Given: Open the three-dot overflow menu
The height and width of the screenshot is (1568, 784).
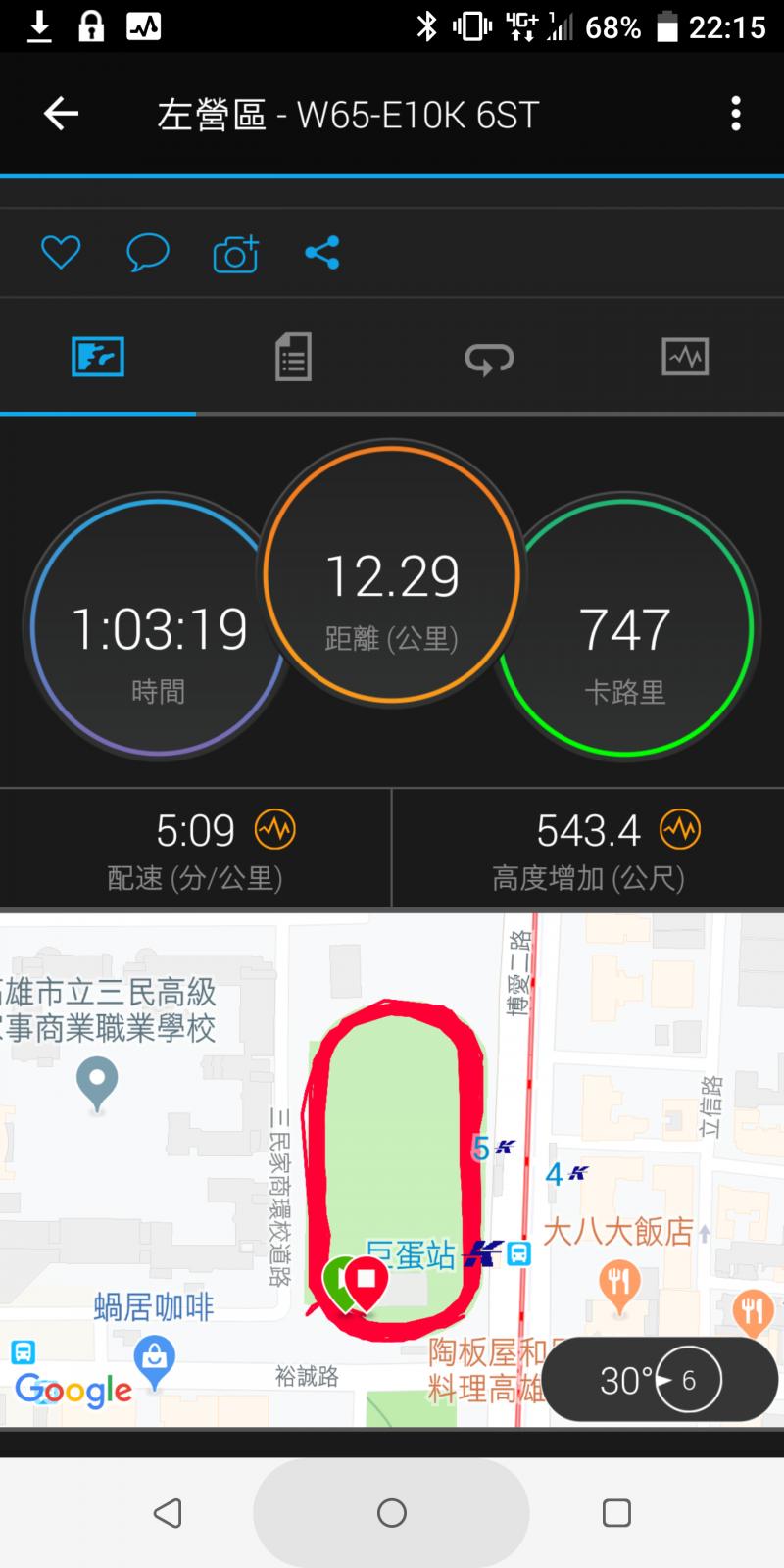Looking at the screenshot, I should [x=735, y=114].
